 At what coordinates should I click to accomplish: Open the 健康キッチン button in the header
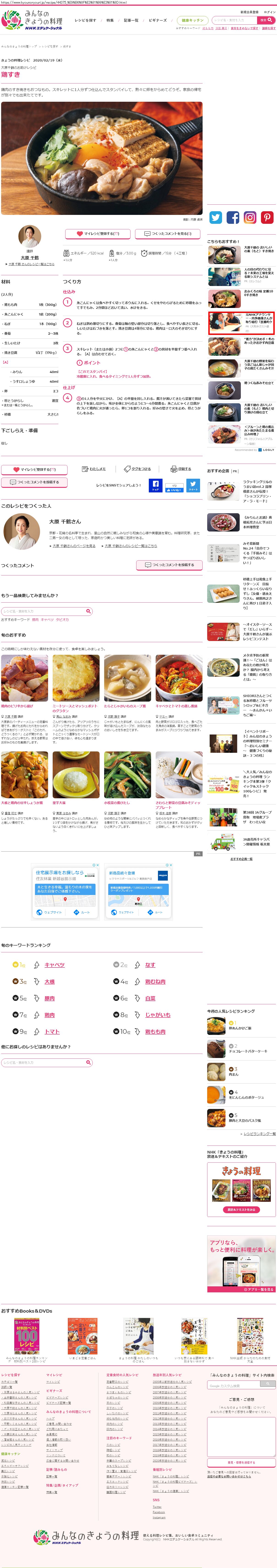(x=193, y=20)
